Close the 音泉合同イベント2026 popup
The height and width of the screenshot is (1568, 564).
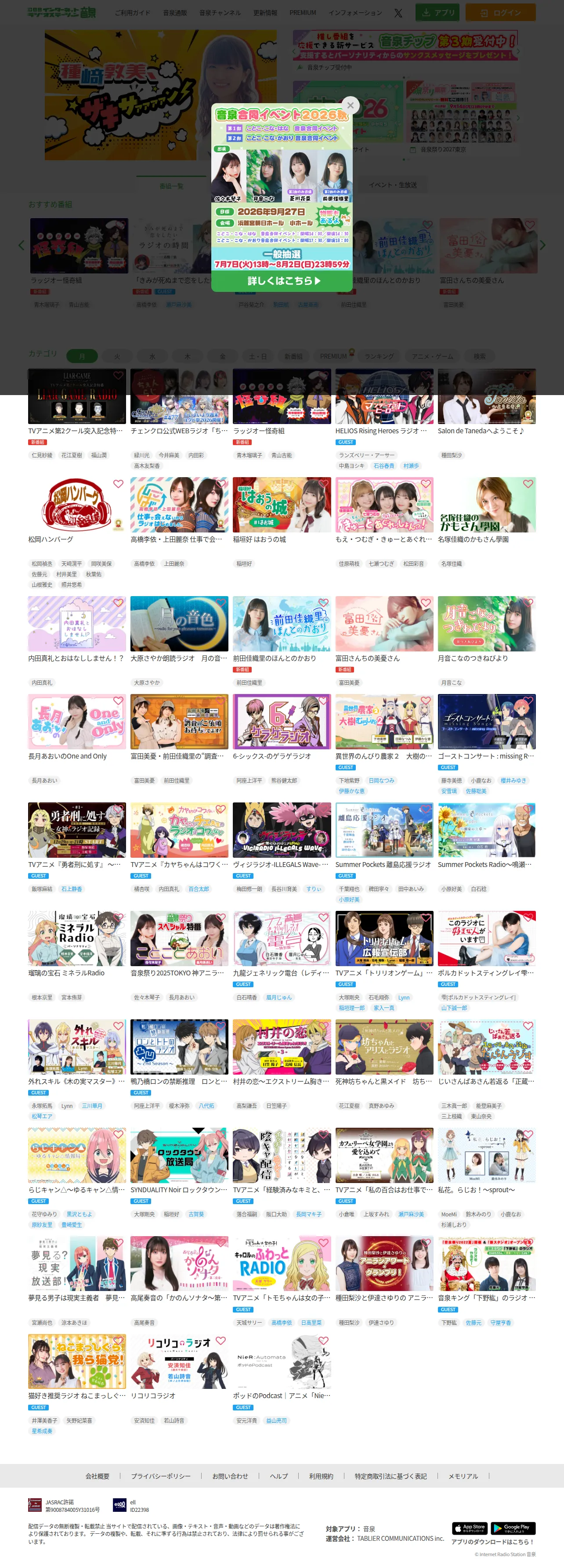point(350,105)
